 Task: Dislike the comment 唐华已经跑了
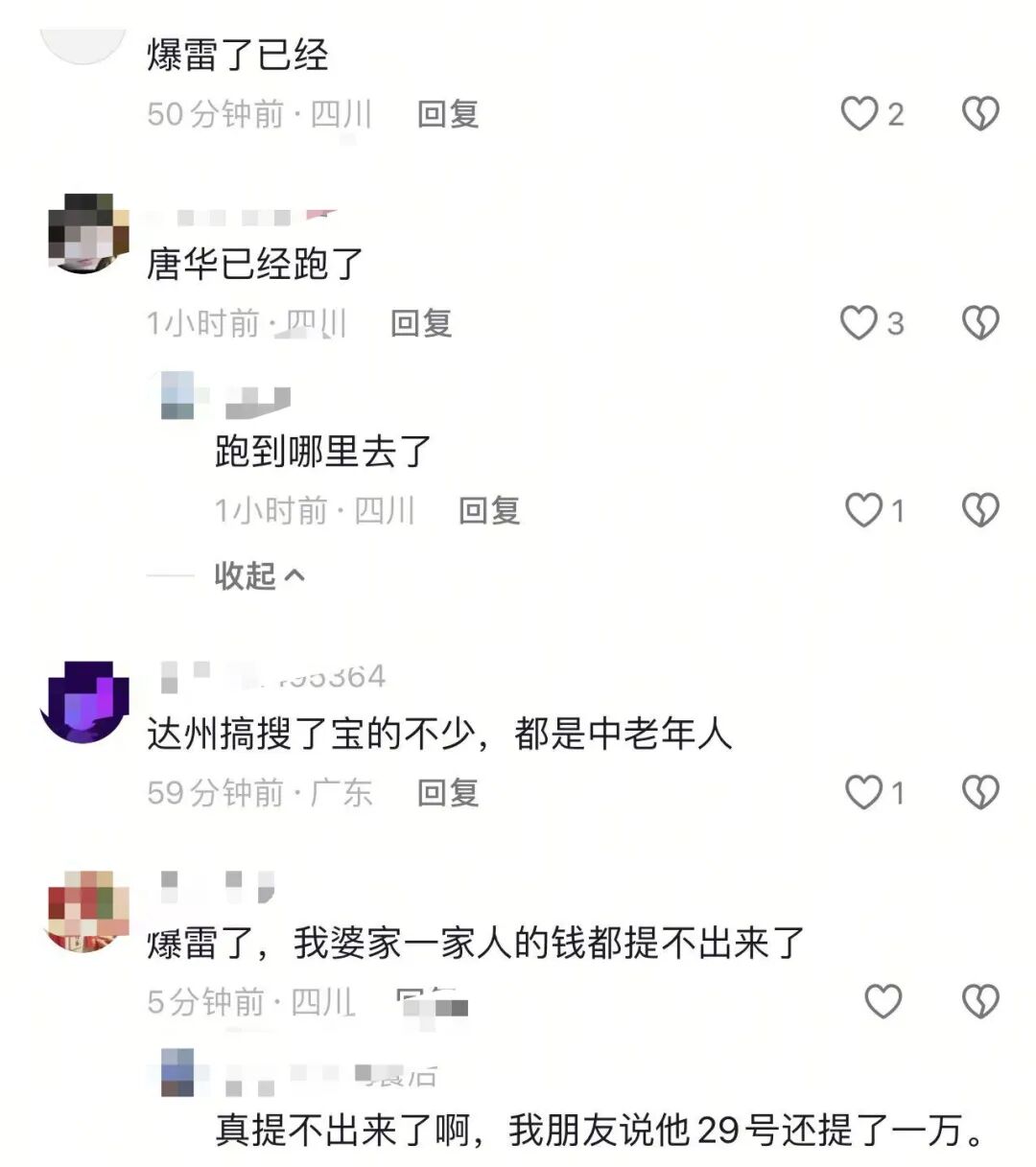pyautogui.click(x=980, y=323)
